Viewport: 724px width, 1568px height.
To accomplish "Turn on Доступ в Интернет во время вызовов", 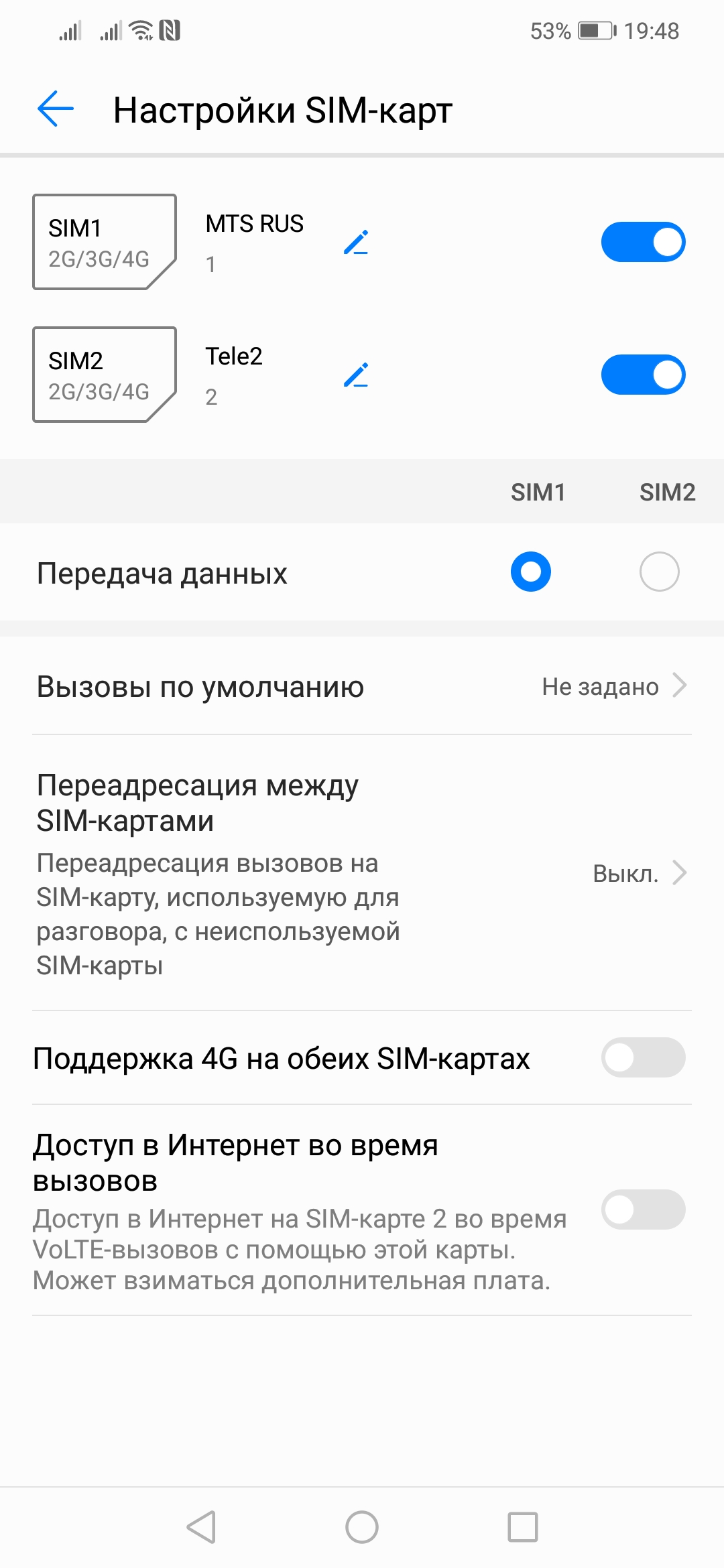I will pyautogui.click(x=642, y=1210).
